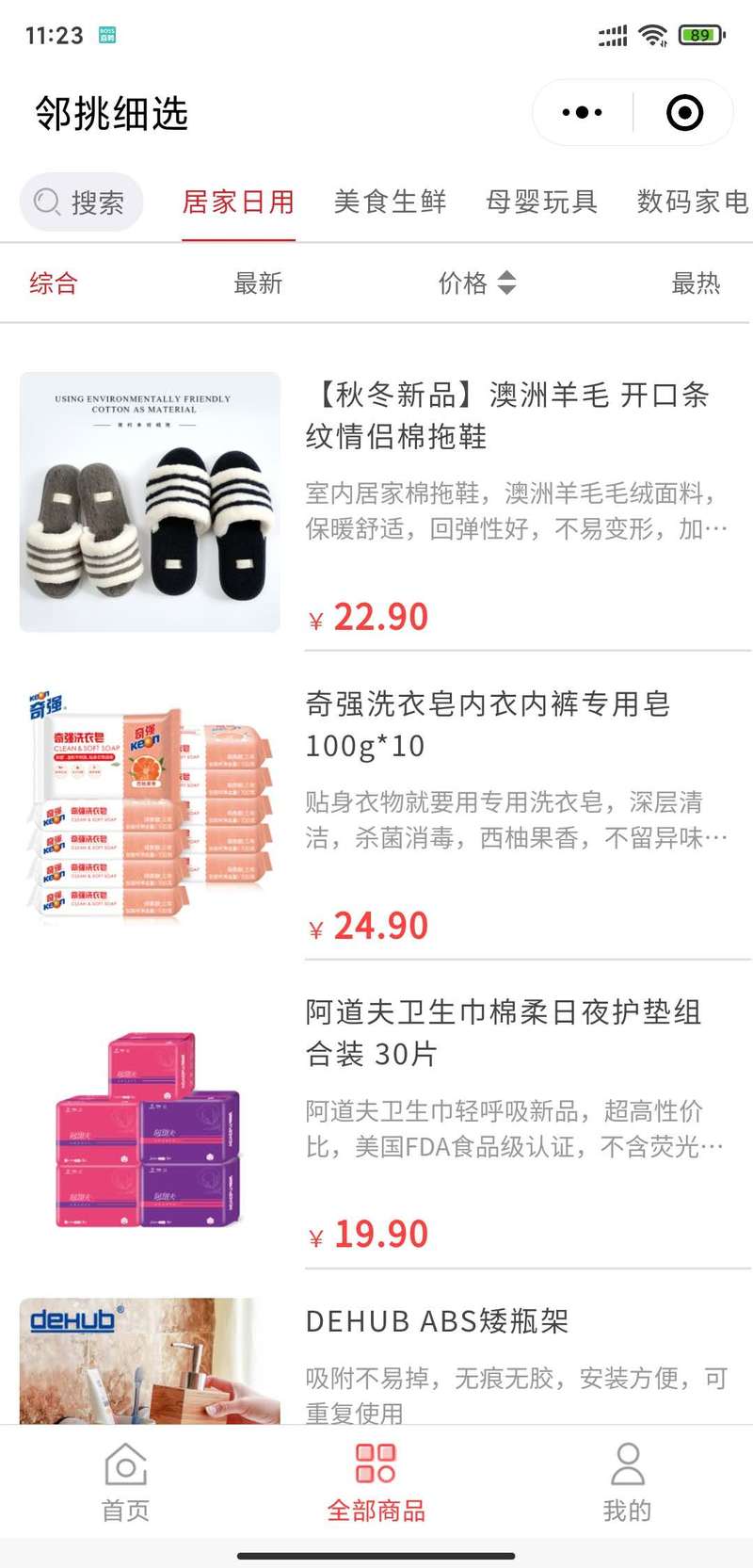View the 阿道夫卫生巾 30片 product

503,1033
